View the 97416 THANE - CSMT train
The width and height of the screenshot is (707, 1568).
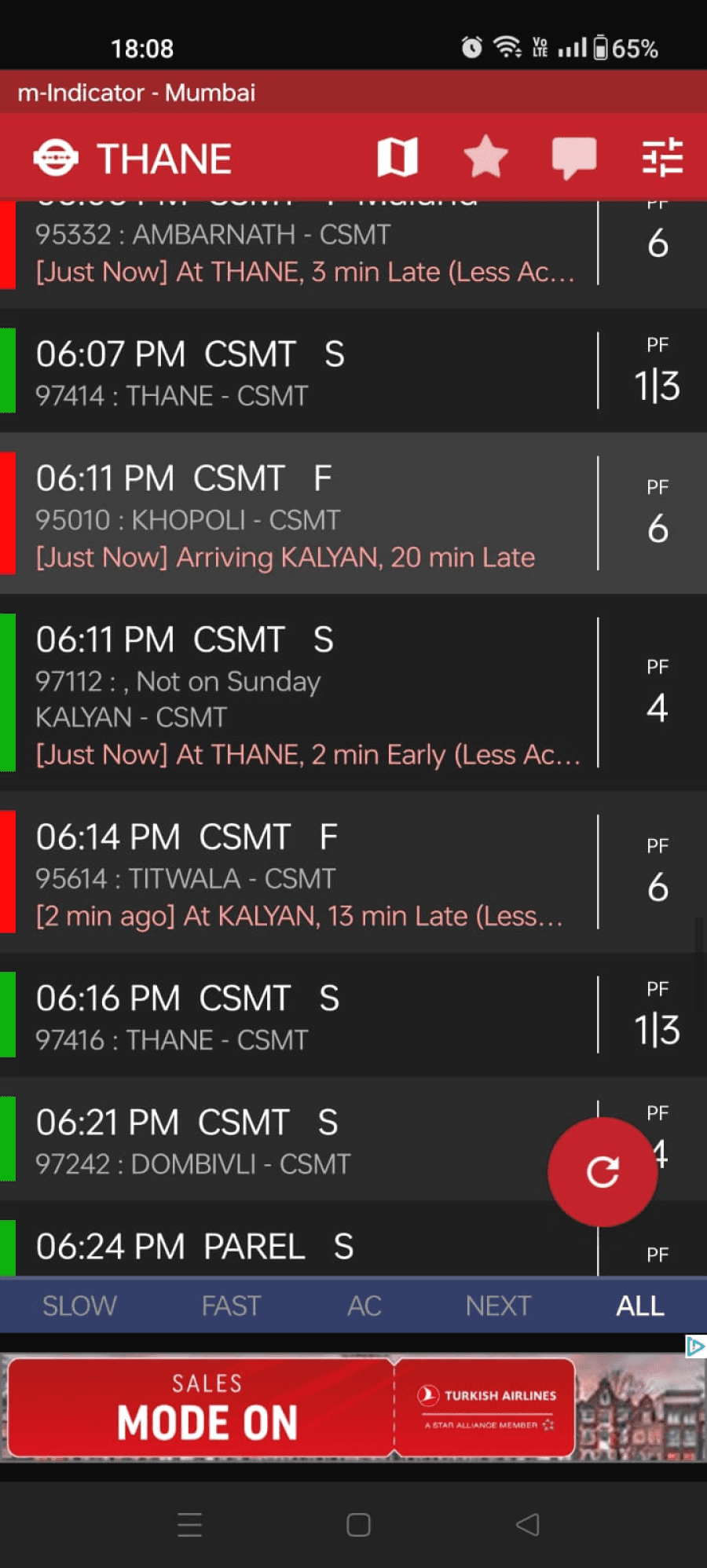point(299,1016)
